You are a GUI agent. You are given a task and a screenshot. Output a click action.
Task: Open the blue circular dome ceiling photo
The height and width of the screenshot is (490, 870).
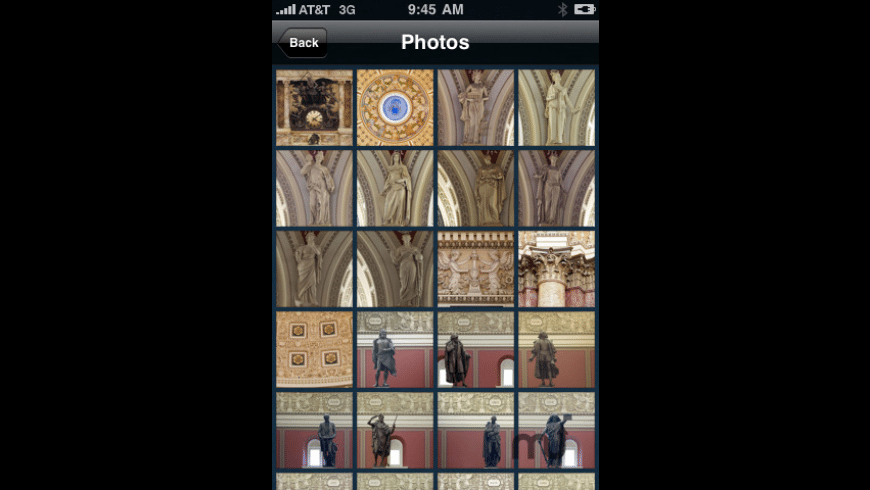coord(395,107)
